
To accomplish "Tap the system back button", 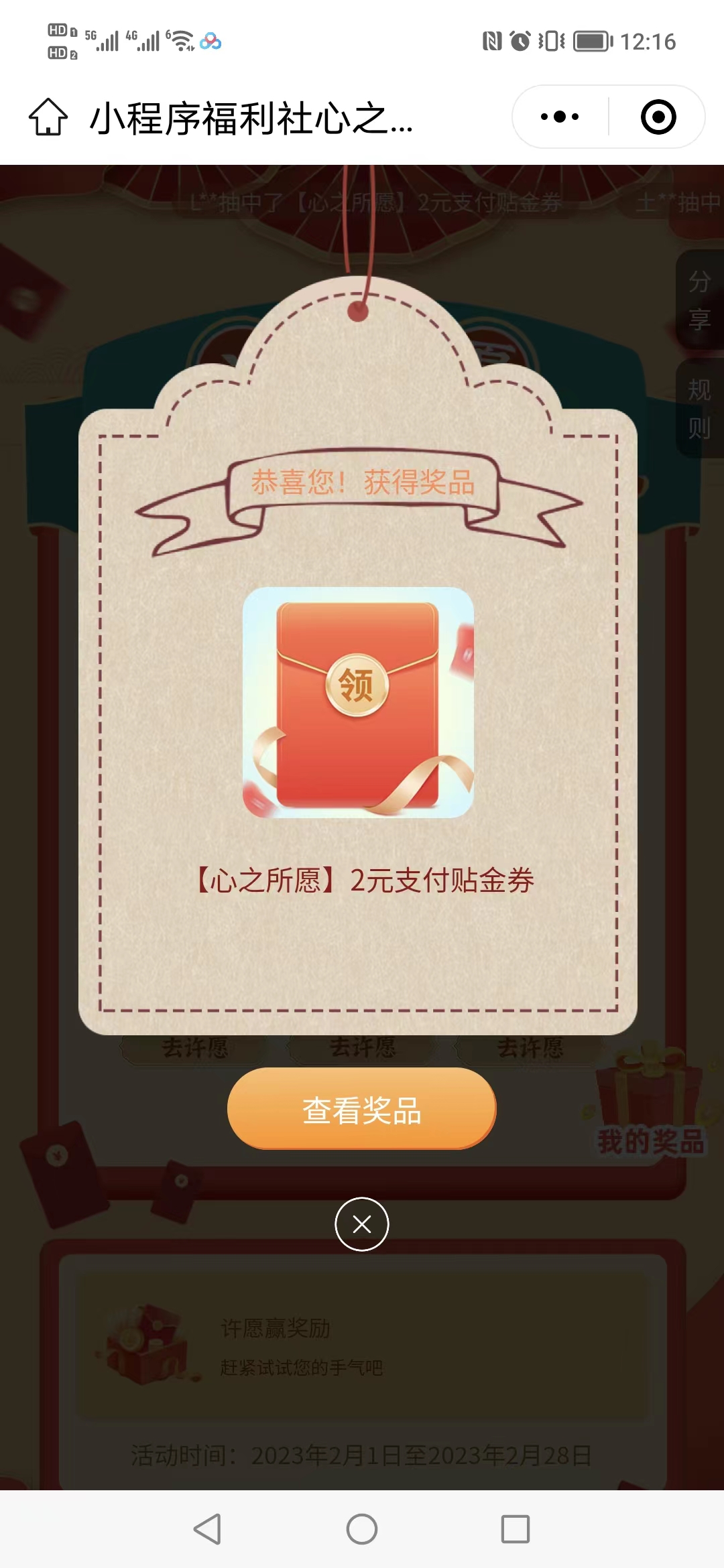I will tap(207, 1529).
